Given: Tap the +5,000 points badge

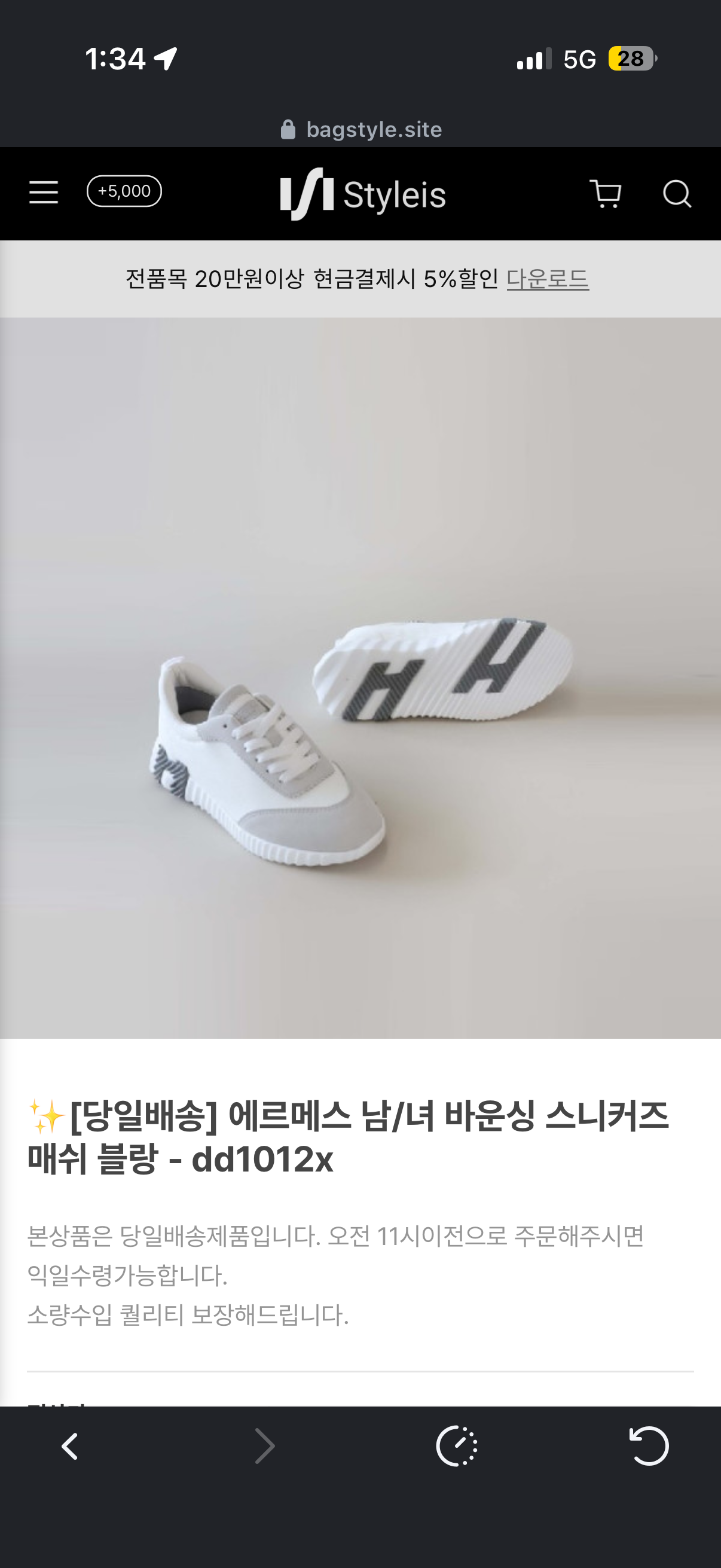Looking at the screenshot, I should [x=124, y=191].
